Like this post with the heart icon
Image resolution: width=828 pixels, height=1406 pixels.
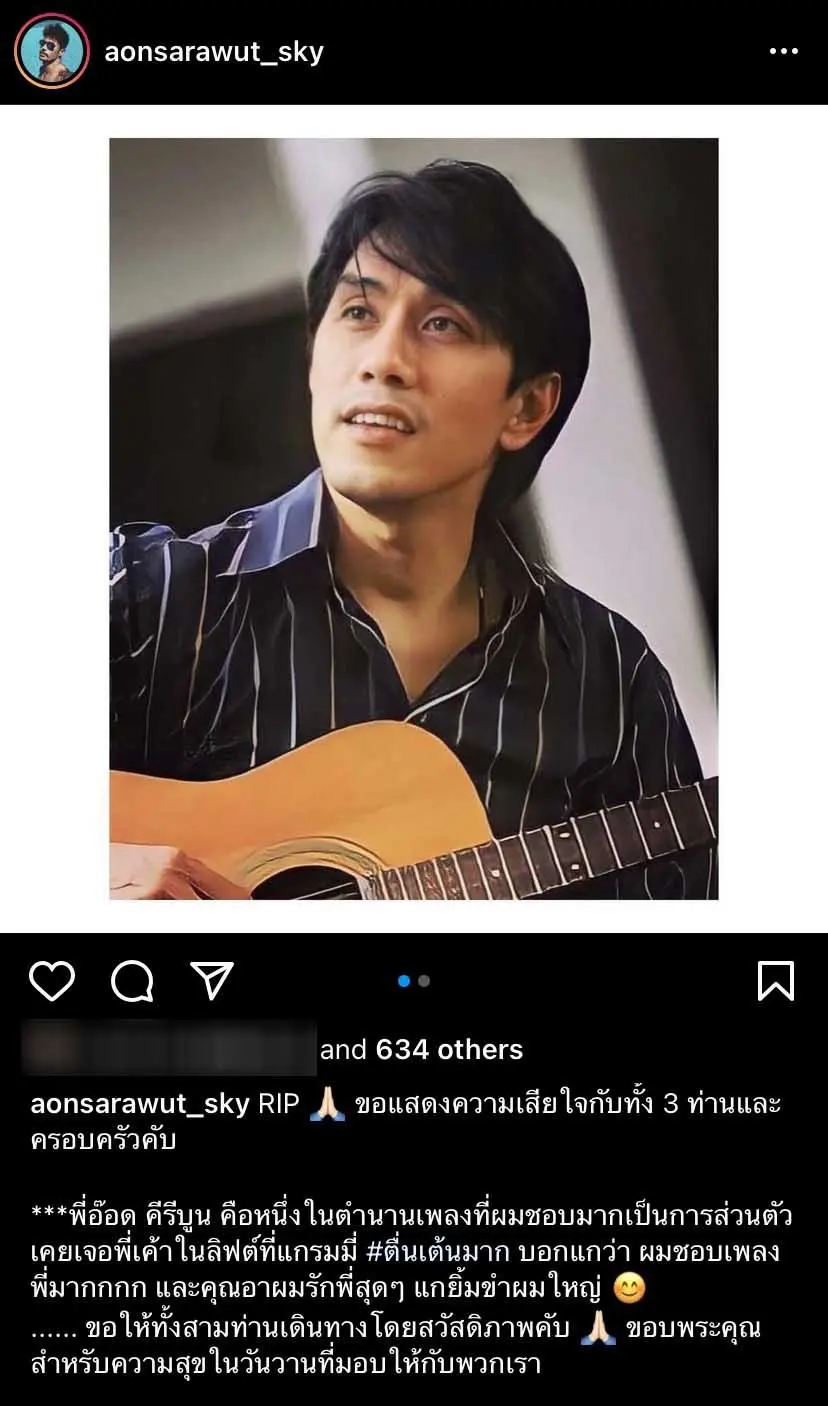52,982
